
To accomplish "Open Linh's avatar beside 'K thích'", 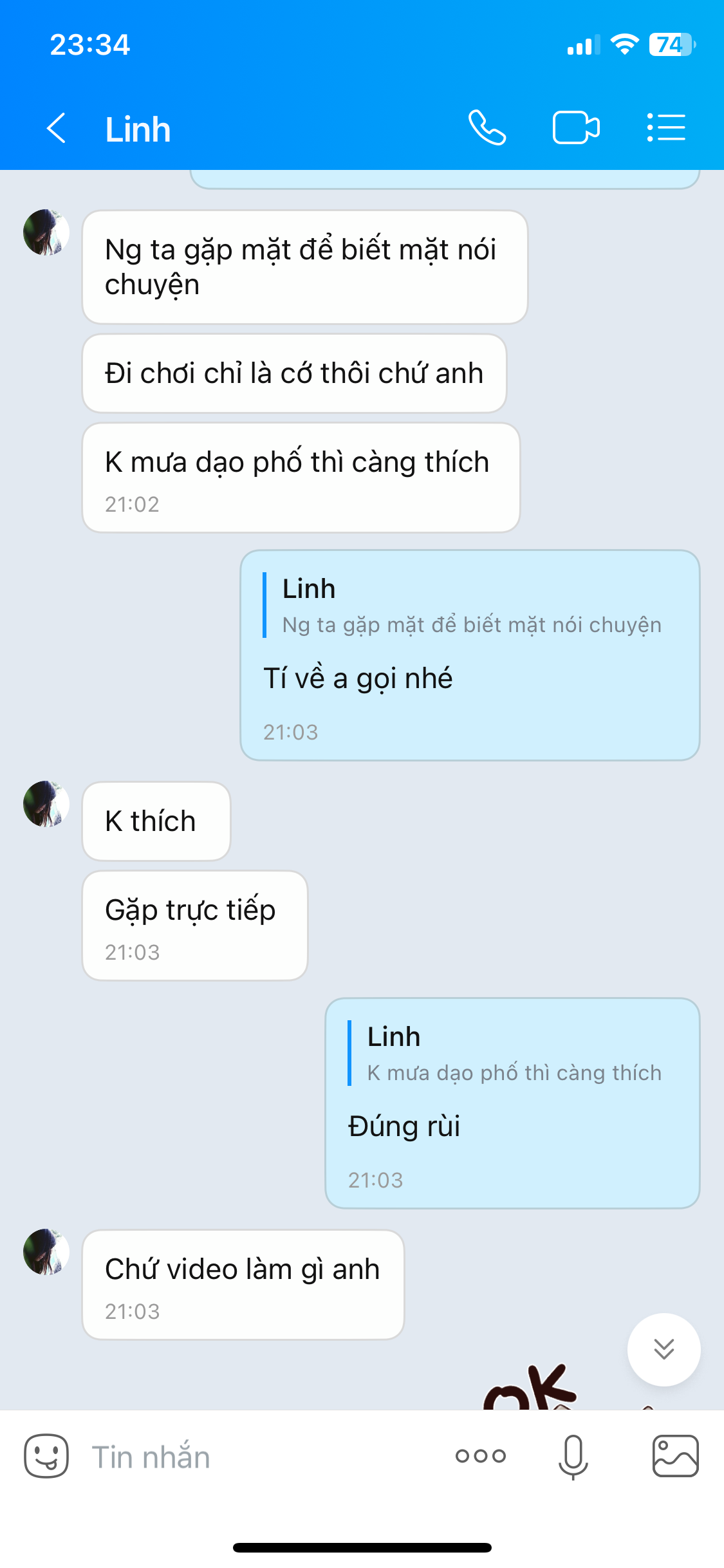I will pos(46,804).
